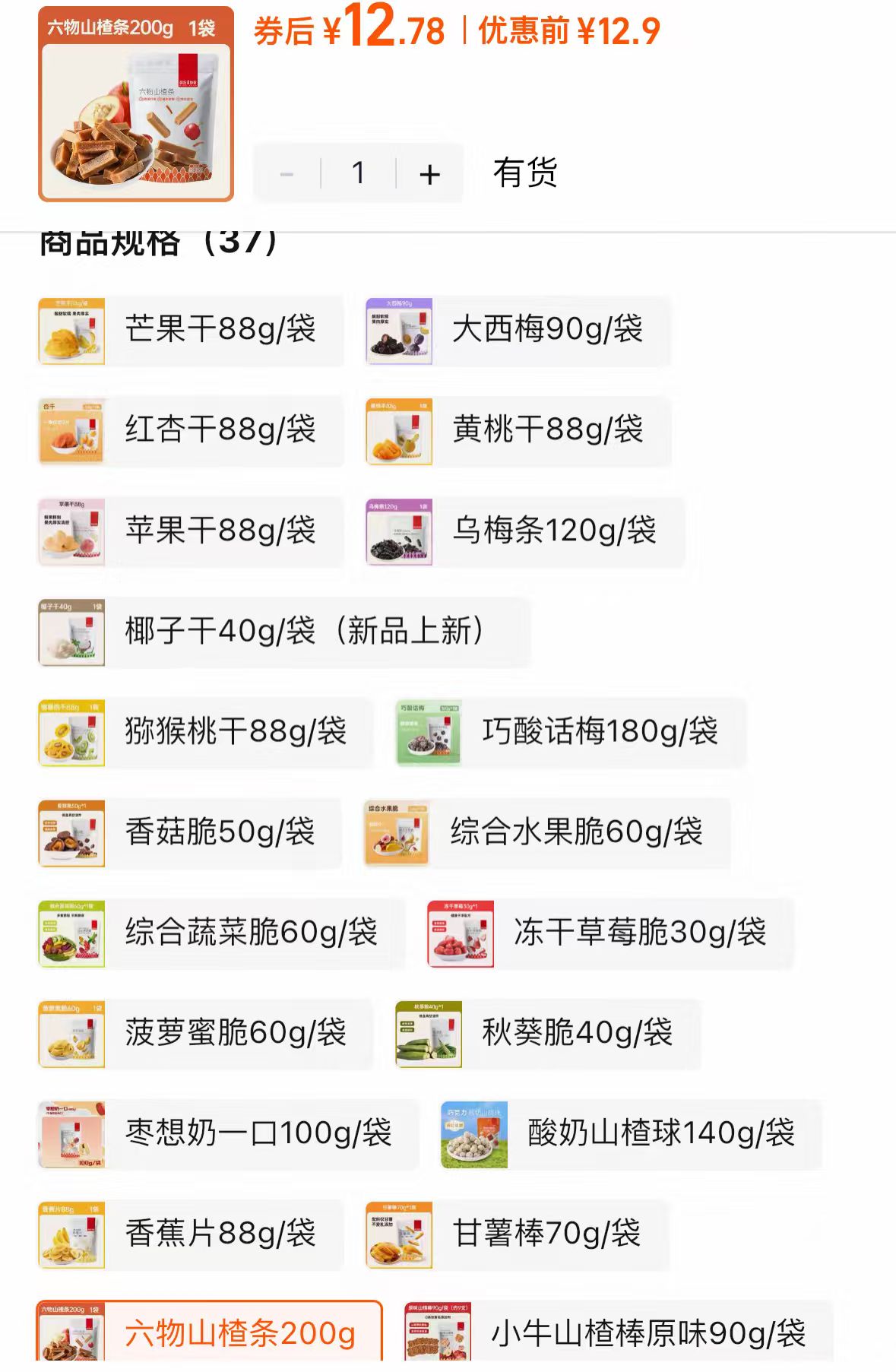Select the 猕猴桃干88g/袋 option
The width and height of the screenshot is (896, 1372).
tap(236, 732)
